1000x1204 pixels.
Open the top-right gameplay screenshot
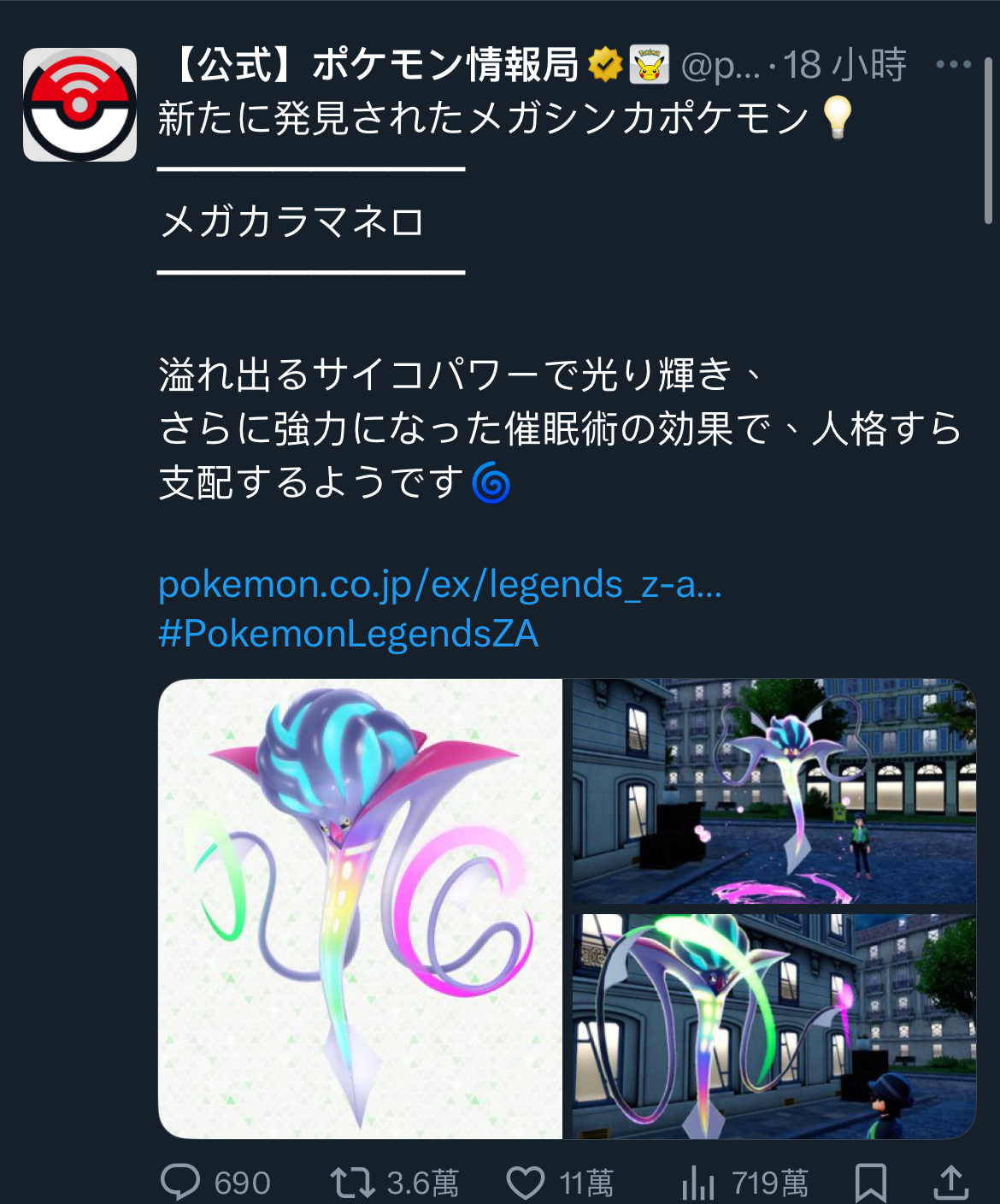(774, 791)
